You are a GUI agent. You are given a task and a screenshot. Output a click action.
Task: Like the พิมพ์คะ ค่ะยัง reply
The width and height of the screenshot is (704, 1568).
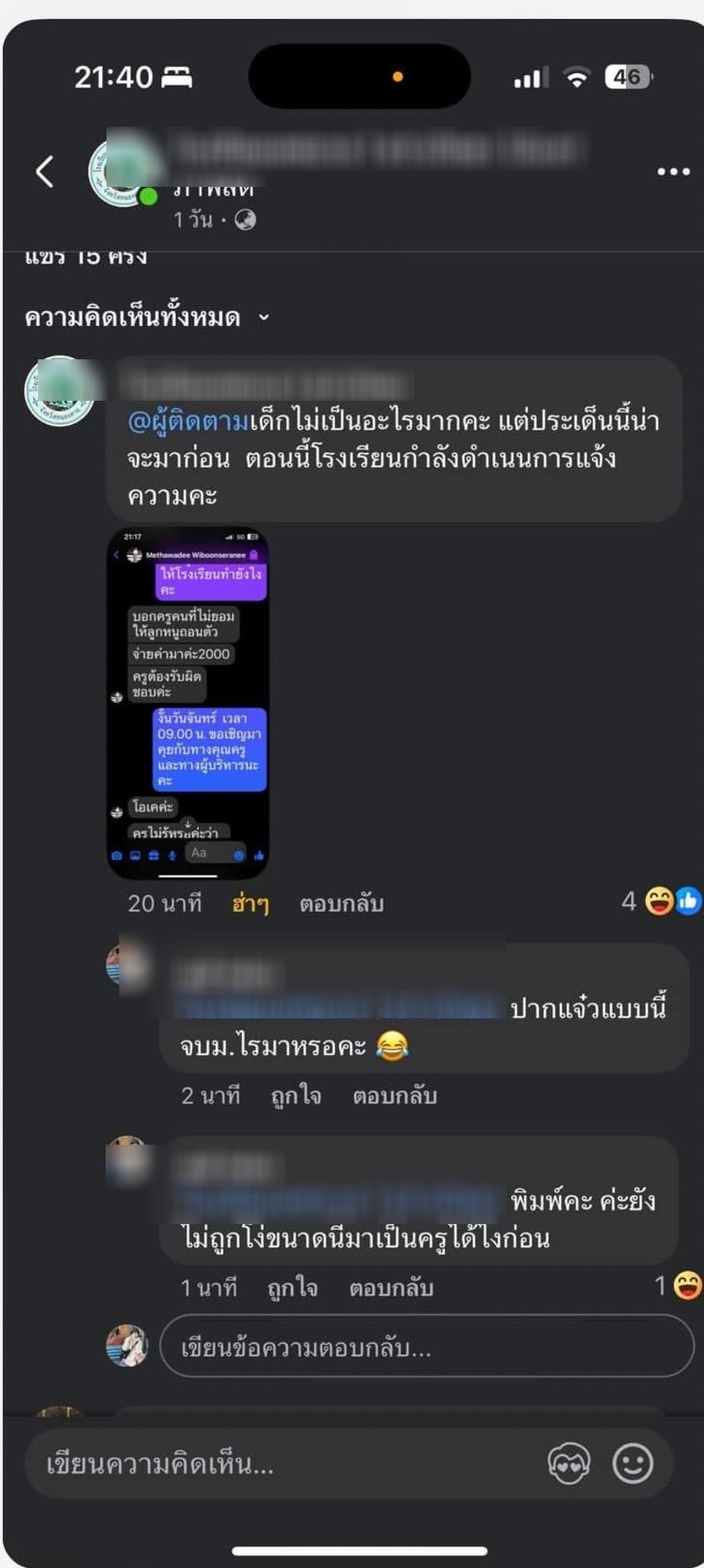292,1288
